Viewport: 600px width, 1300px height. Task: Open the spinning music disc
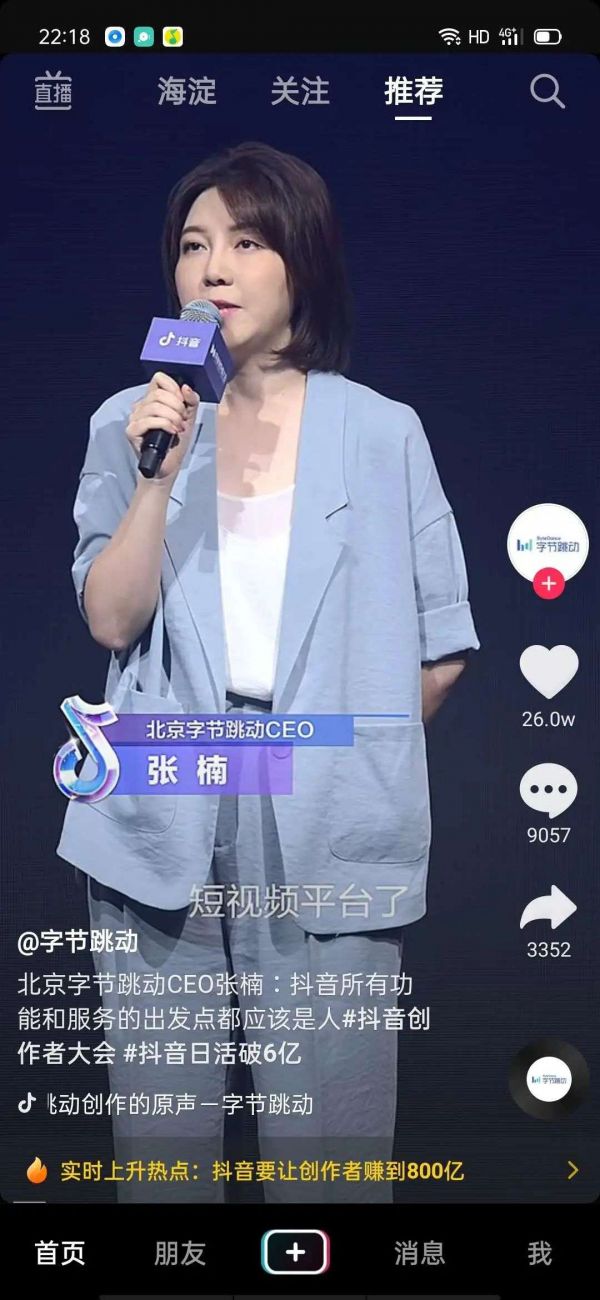pyautogui.click(x=549, y=1079)
